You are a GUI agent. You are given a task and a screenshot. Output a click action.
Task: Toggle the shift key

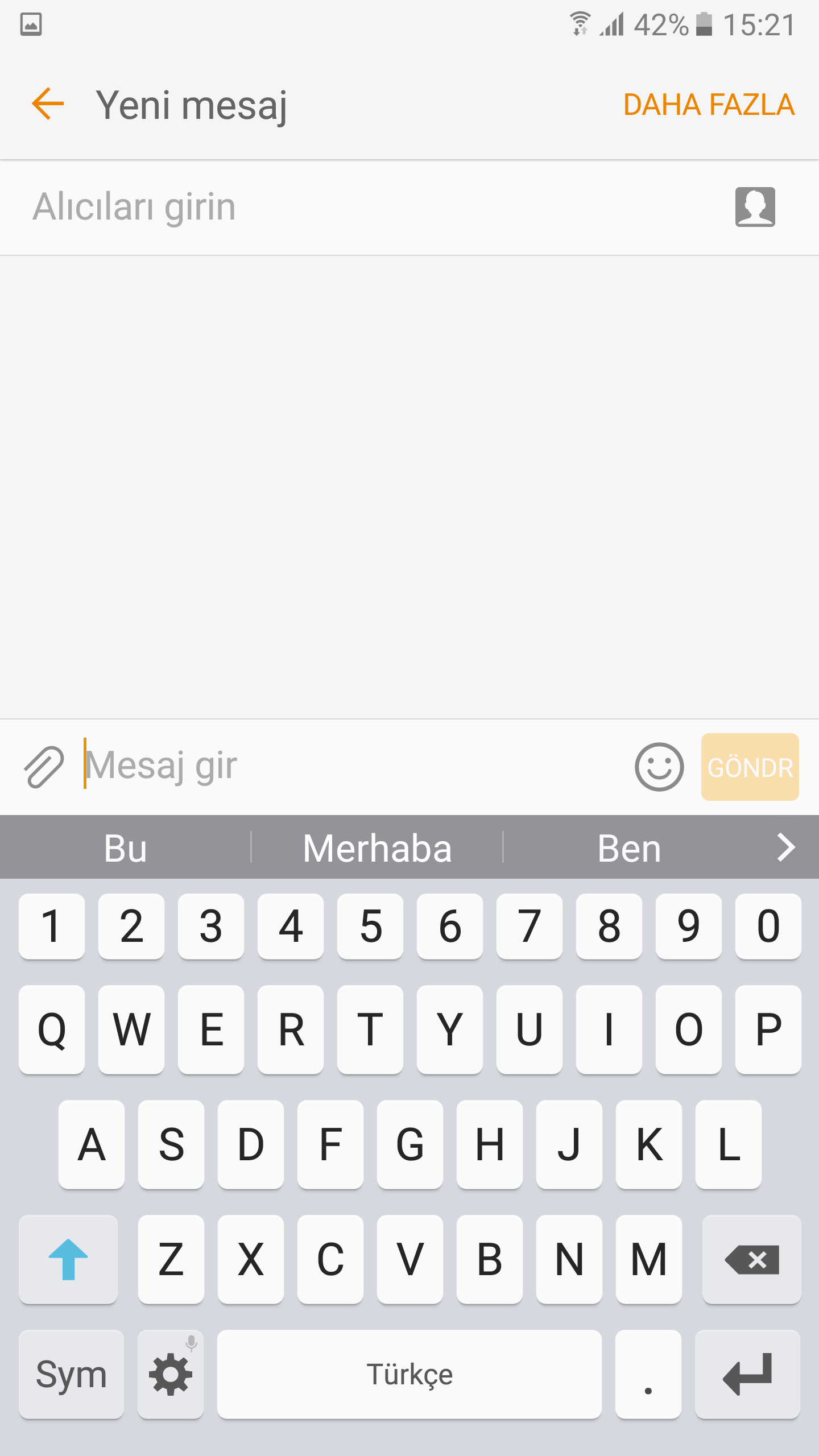pos(68,1259)
